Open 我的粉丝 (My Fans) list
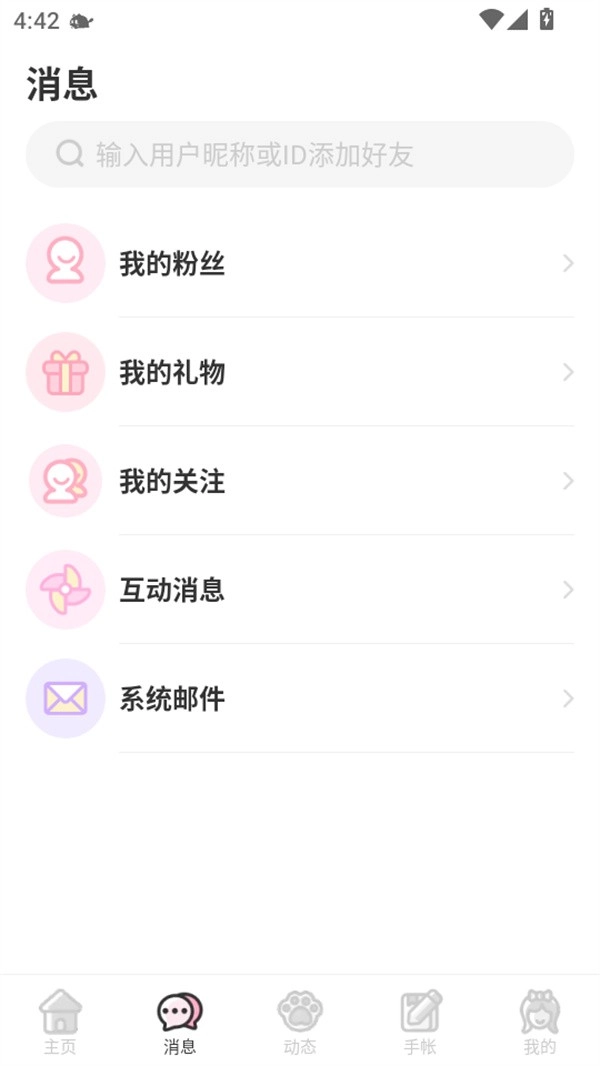 [x=300, y=263]
